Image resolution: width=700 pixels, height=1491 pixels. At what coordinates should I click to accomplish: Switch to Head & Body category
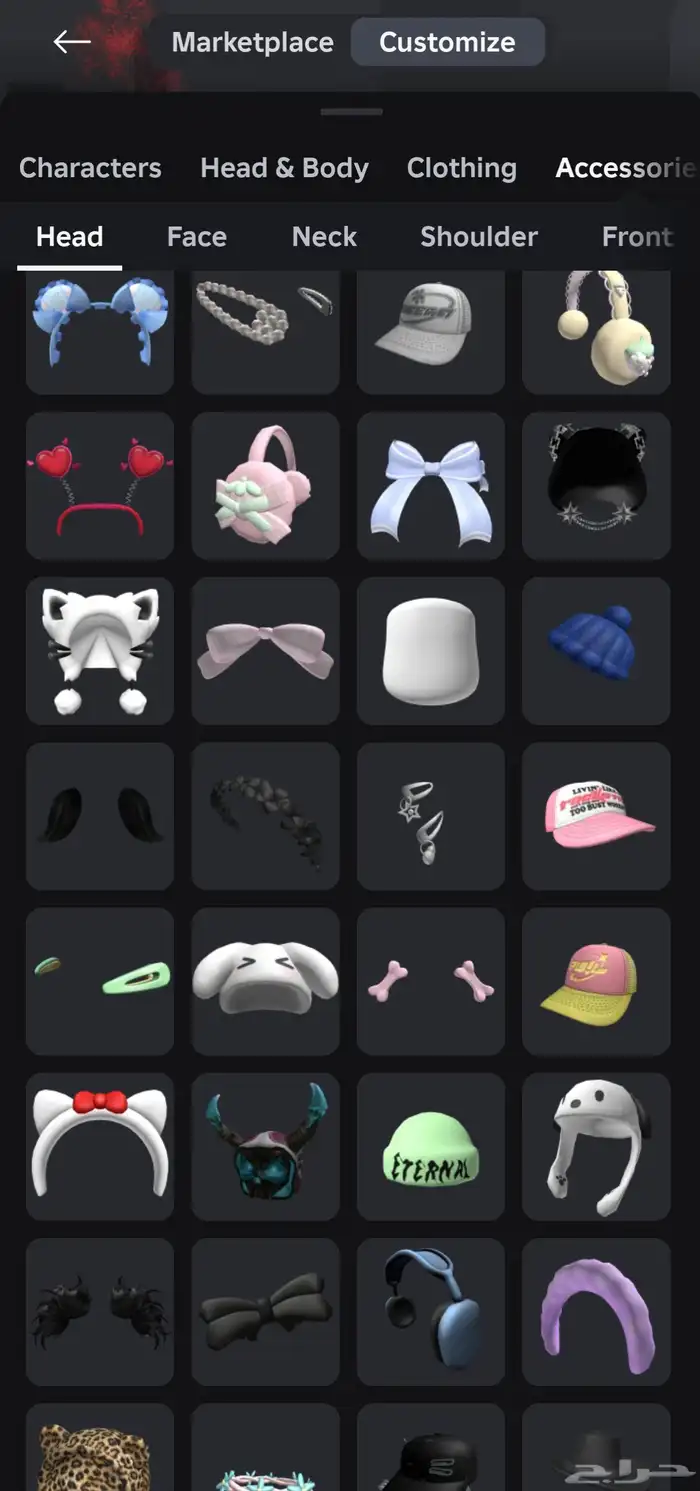284,168
